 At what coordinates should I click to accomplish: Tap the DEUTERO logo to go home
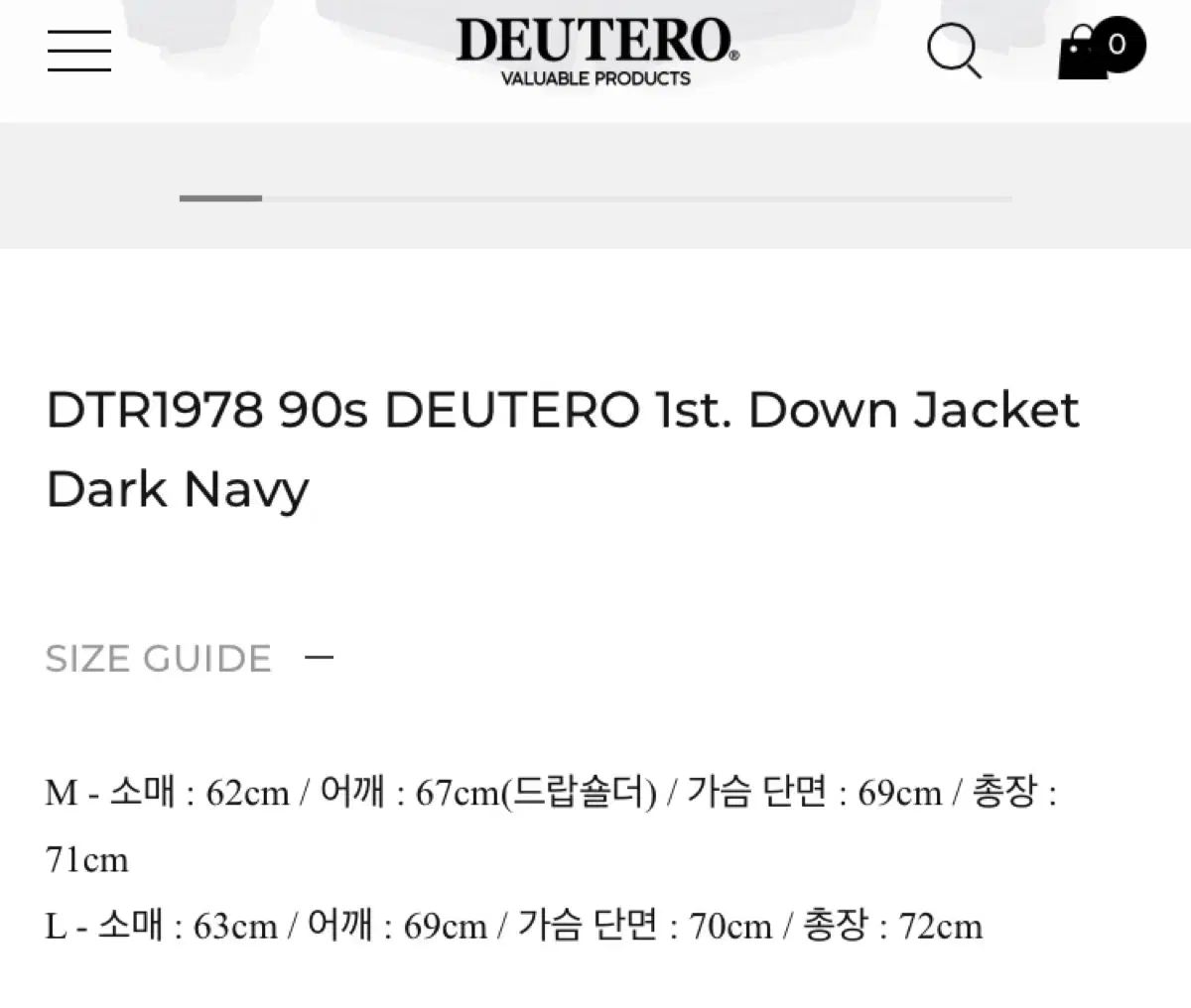[x=596, y=52]
